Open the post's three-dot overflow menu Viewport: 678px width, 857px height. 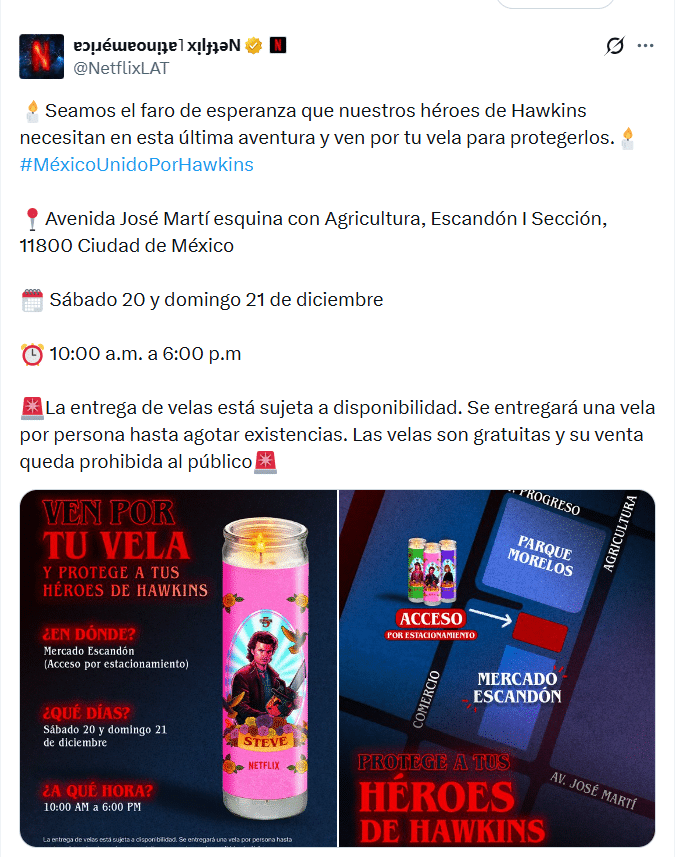pos(646,46)
